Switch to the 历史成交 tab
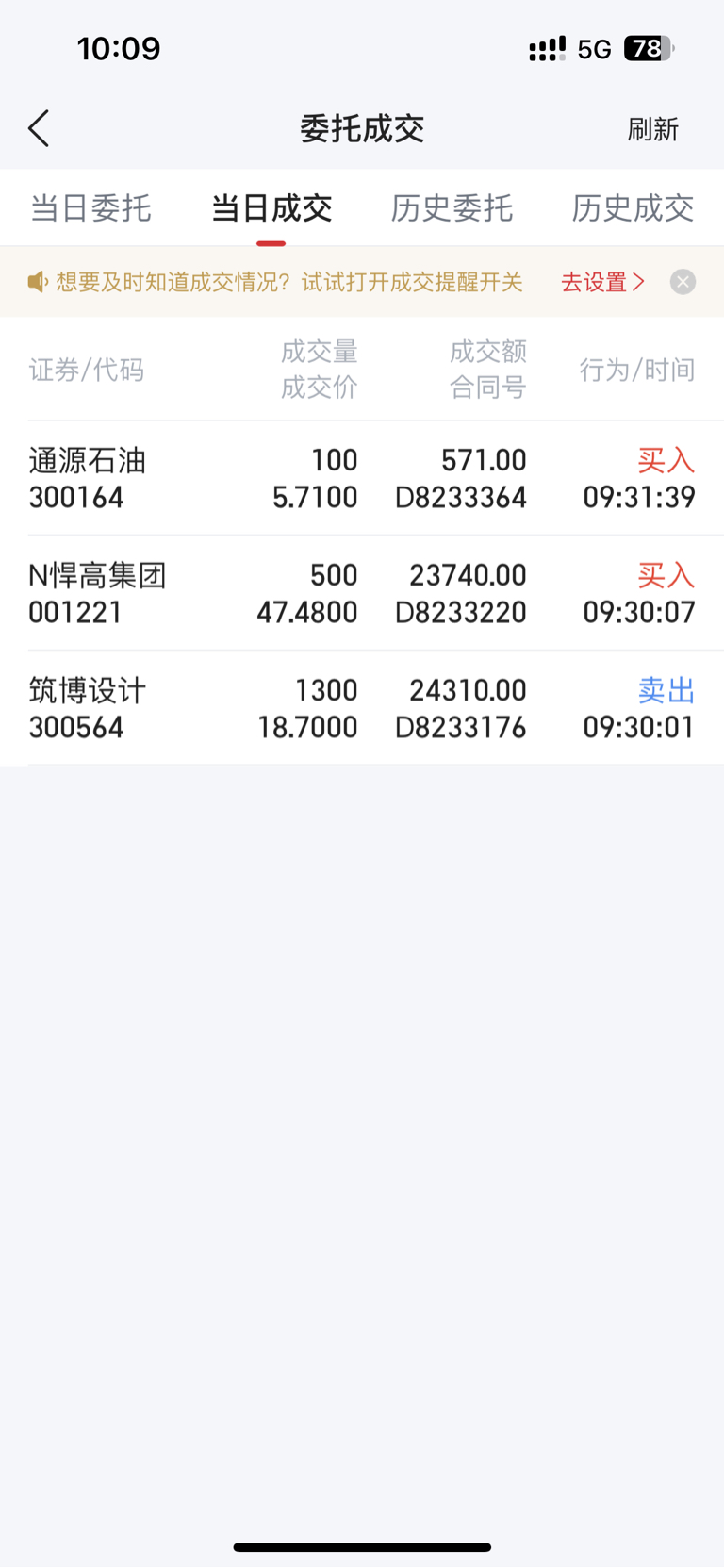Screen dimensions: 724x1568 click(x=633, y=207)
